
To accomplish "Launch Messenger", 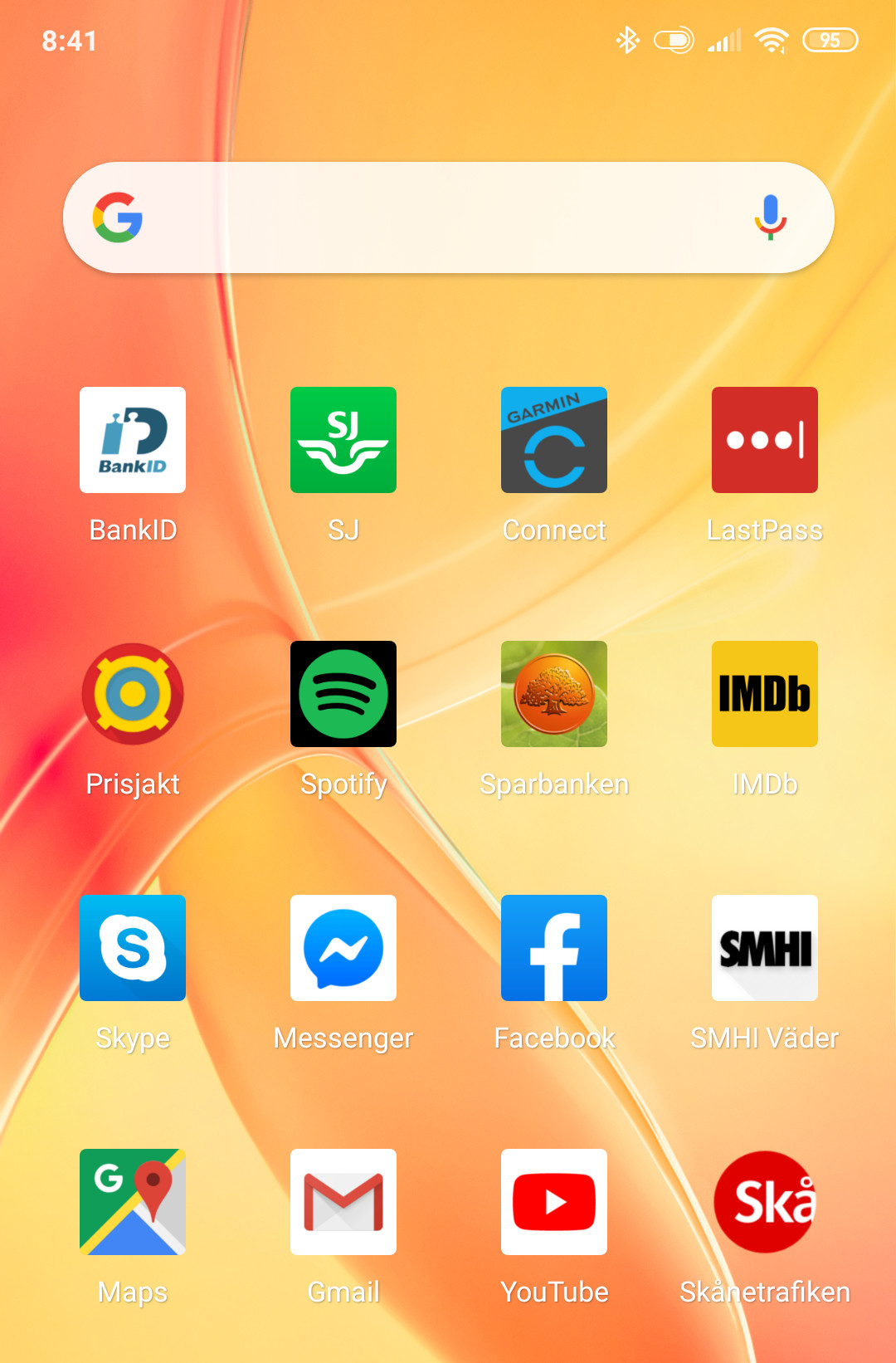I will click(343, 948).
